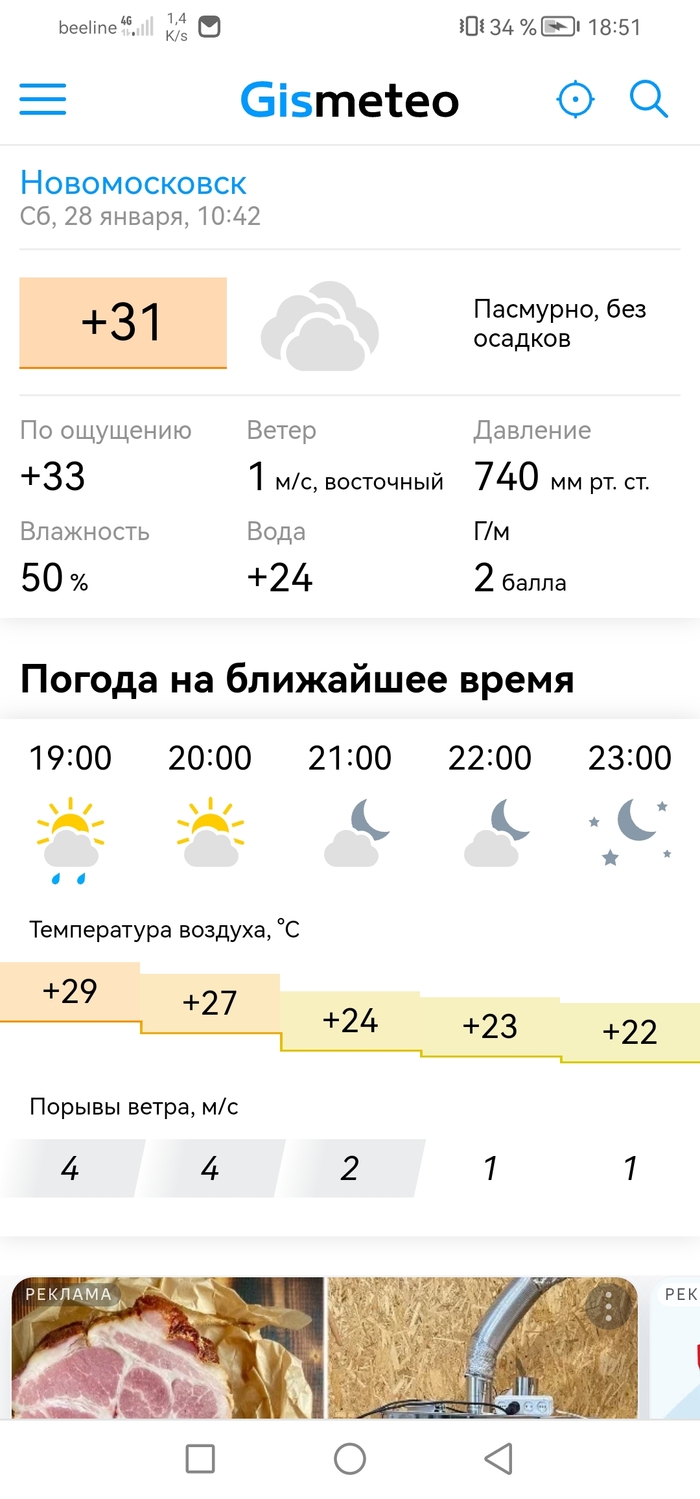Detect my current location
700x1499 pixels.
pyautogui.click(x=575, y=100)
